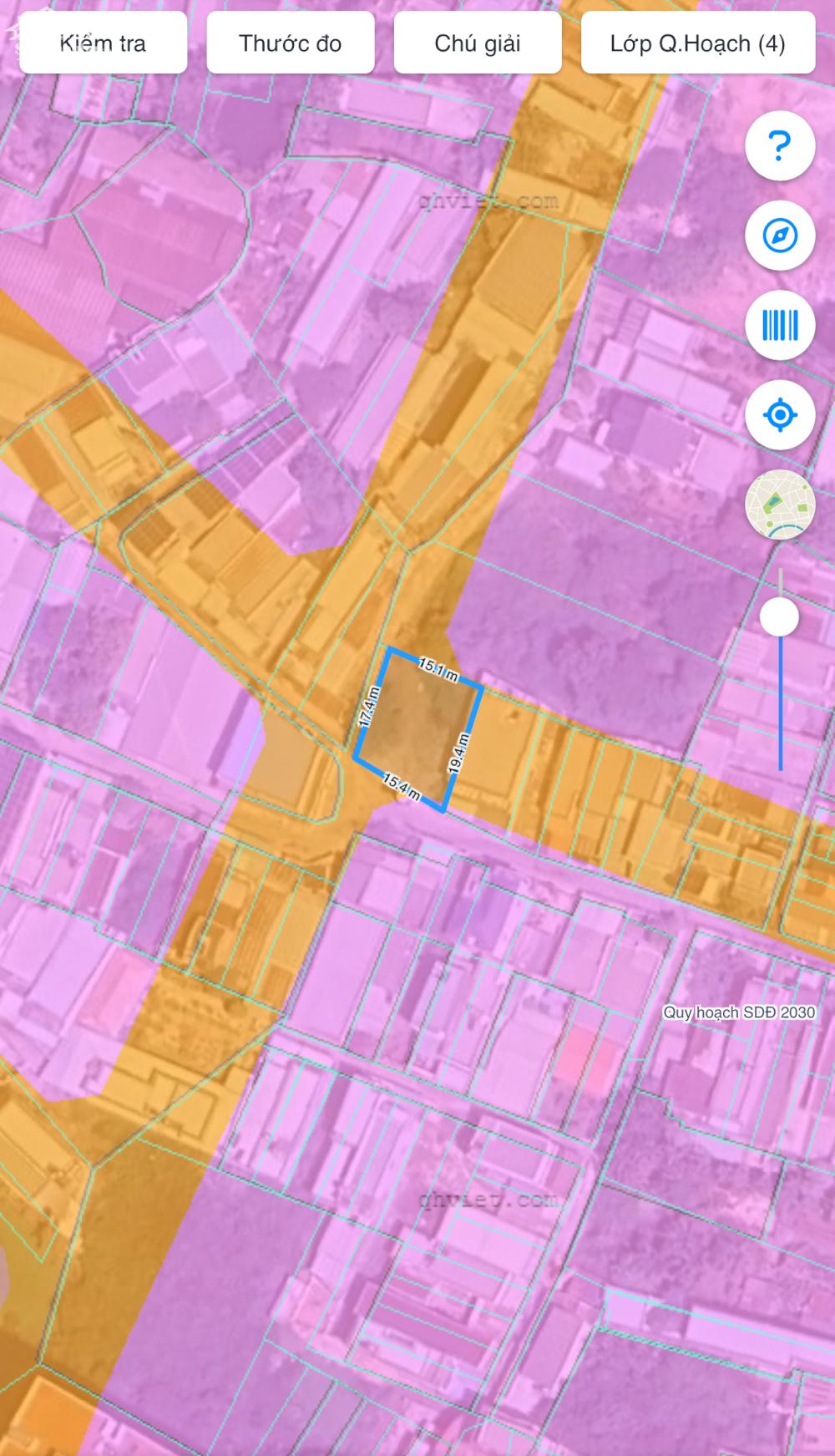Tap the overlay opacity slider handle

[x=780, y=617]
